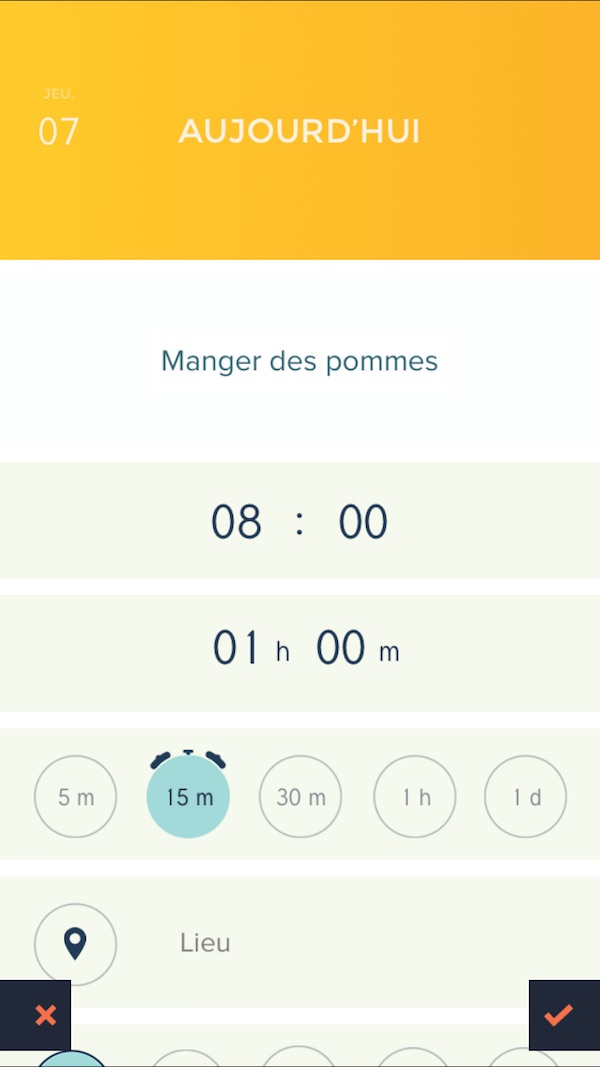Change the start hour 08
Image resolution: width=600 pixels, height=1067 pixels.
coord(236,522)
